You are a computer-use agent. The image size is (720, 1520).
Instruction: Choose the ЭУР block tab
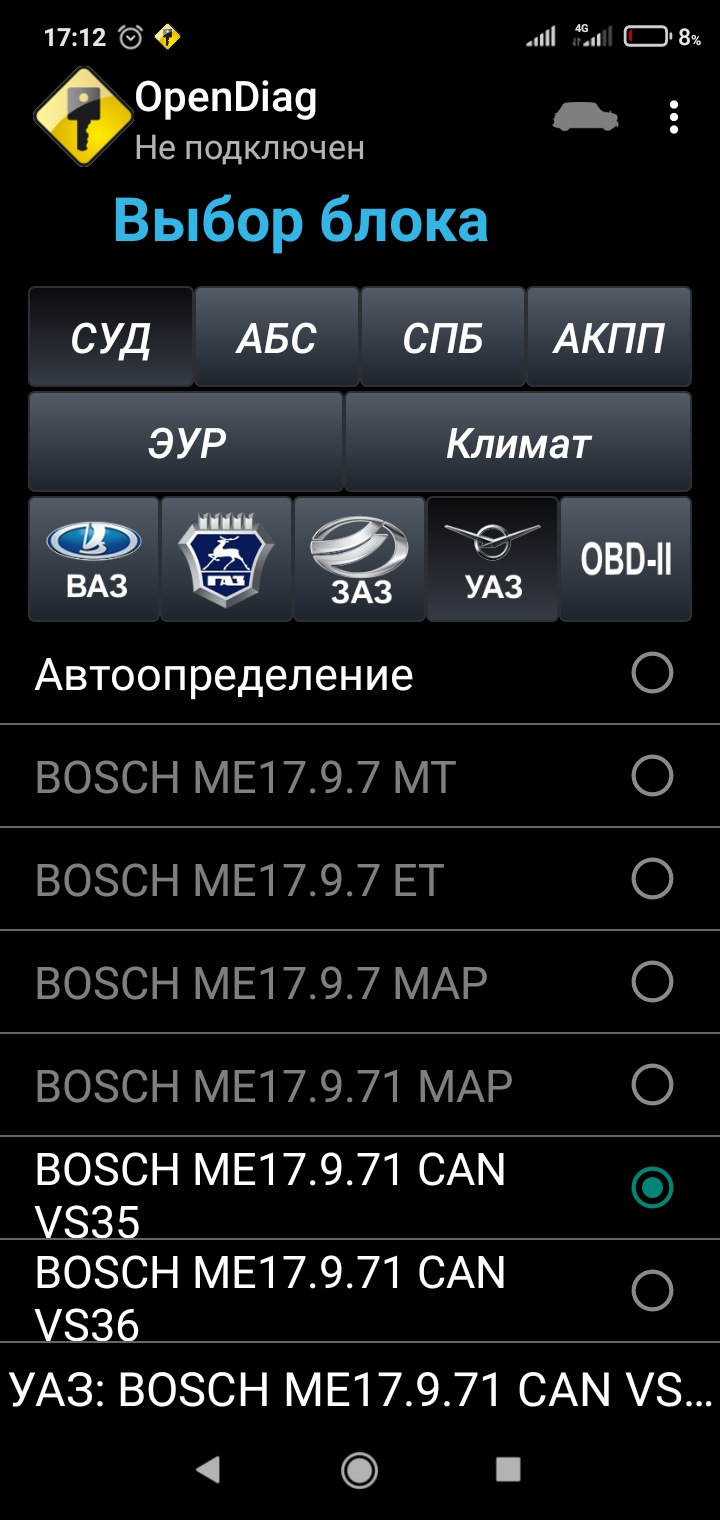coord(186,442)
